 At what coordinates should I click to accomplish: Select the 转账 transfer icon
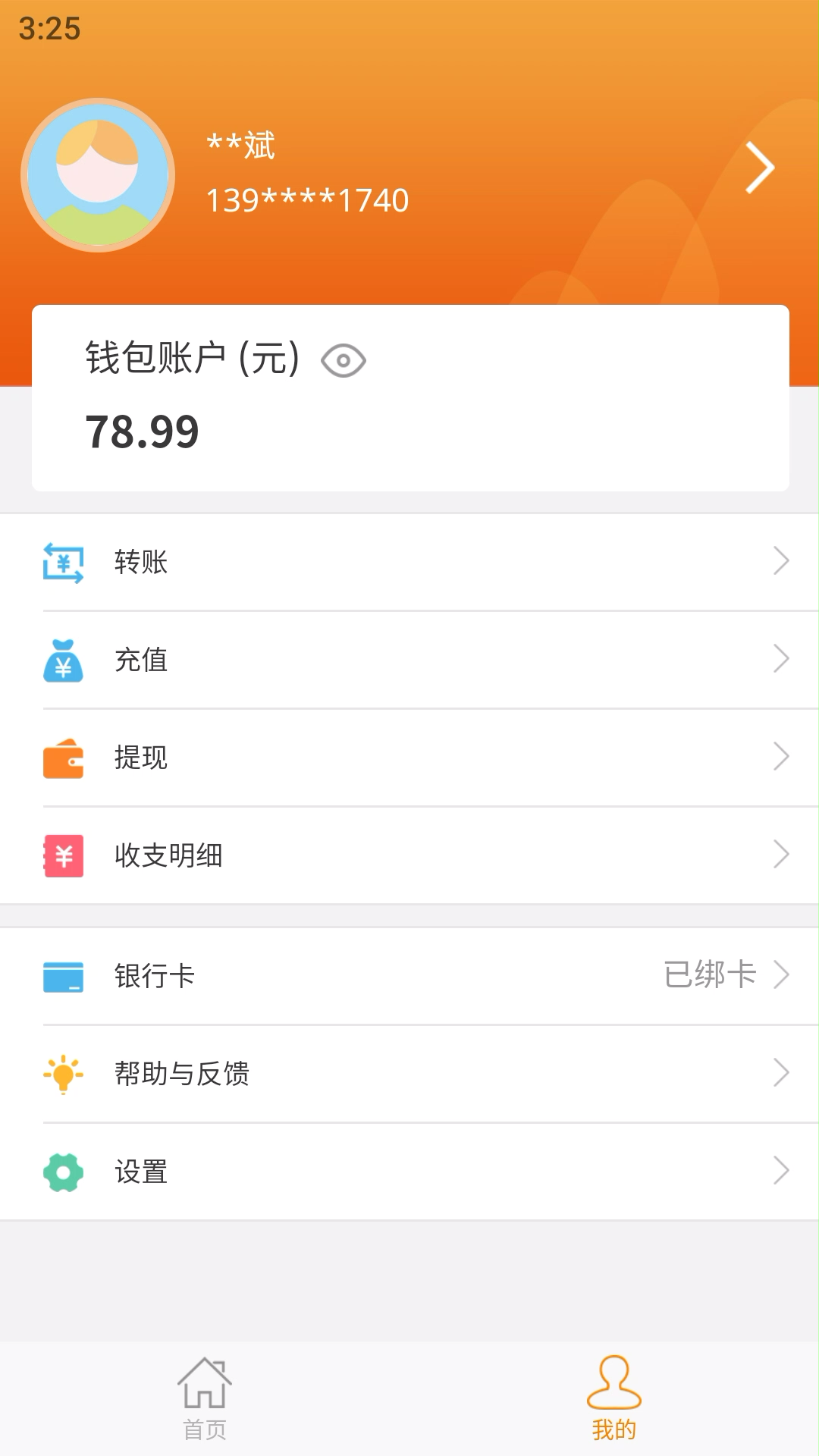pyautogui.click(x=64, y=562)
